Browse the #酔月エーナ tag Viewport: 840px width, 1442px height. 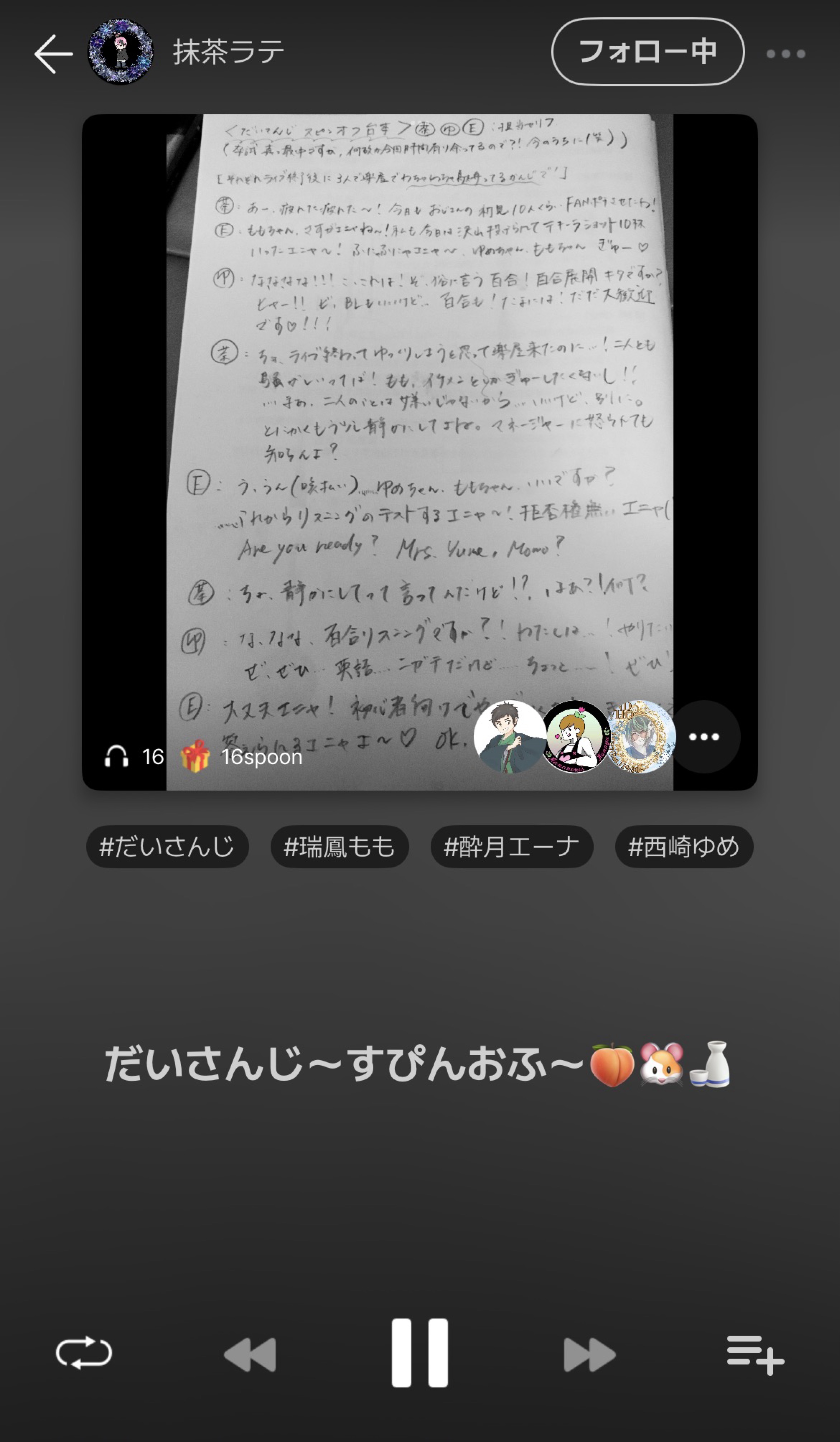pos(511,846)
